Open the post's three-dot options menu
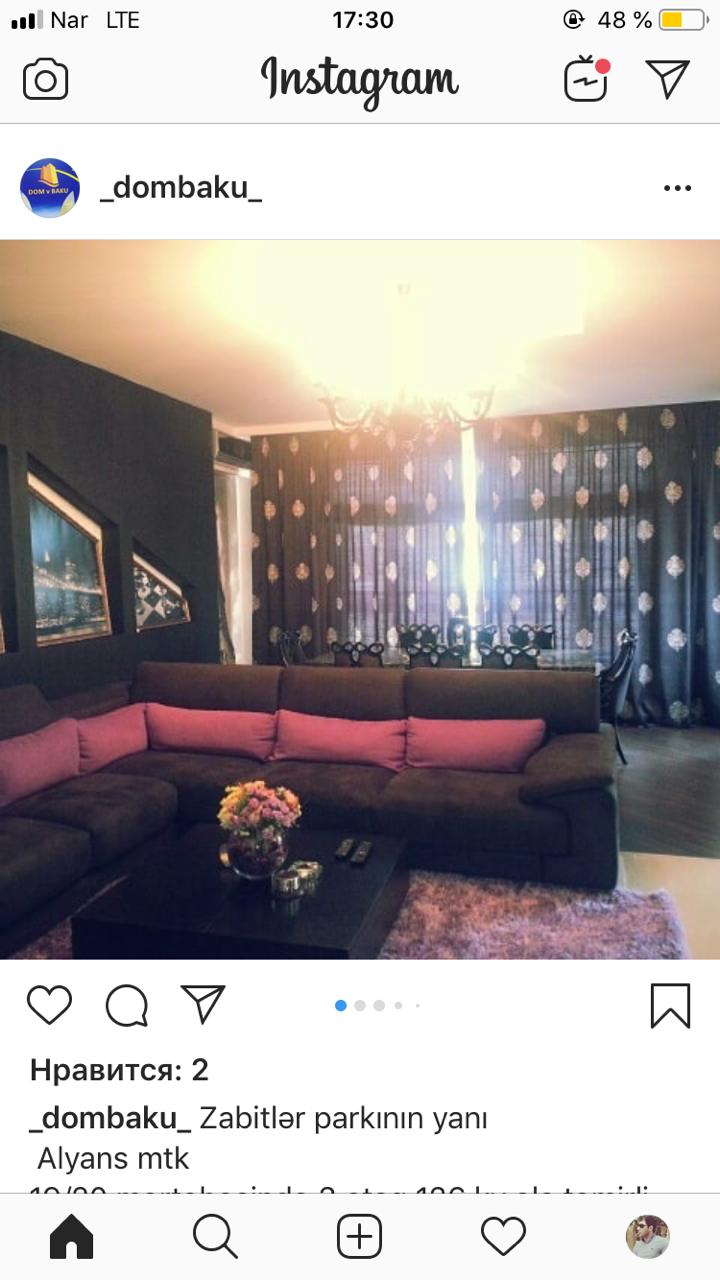The image size is (720, 1280). tap(677, 188)
